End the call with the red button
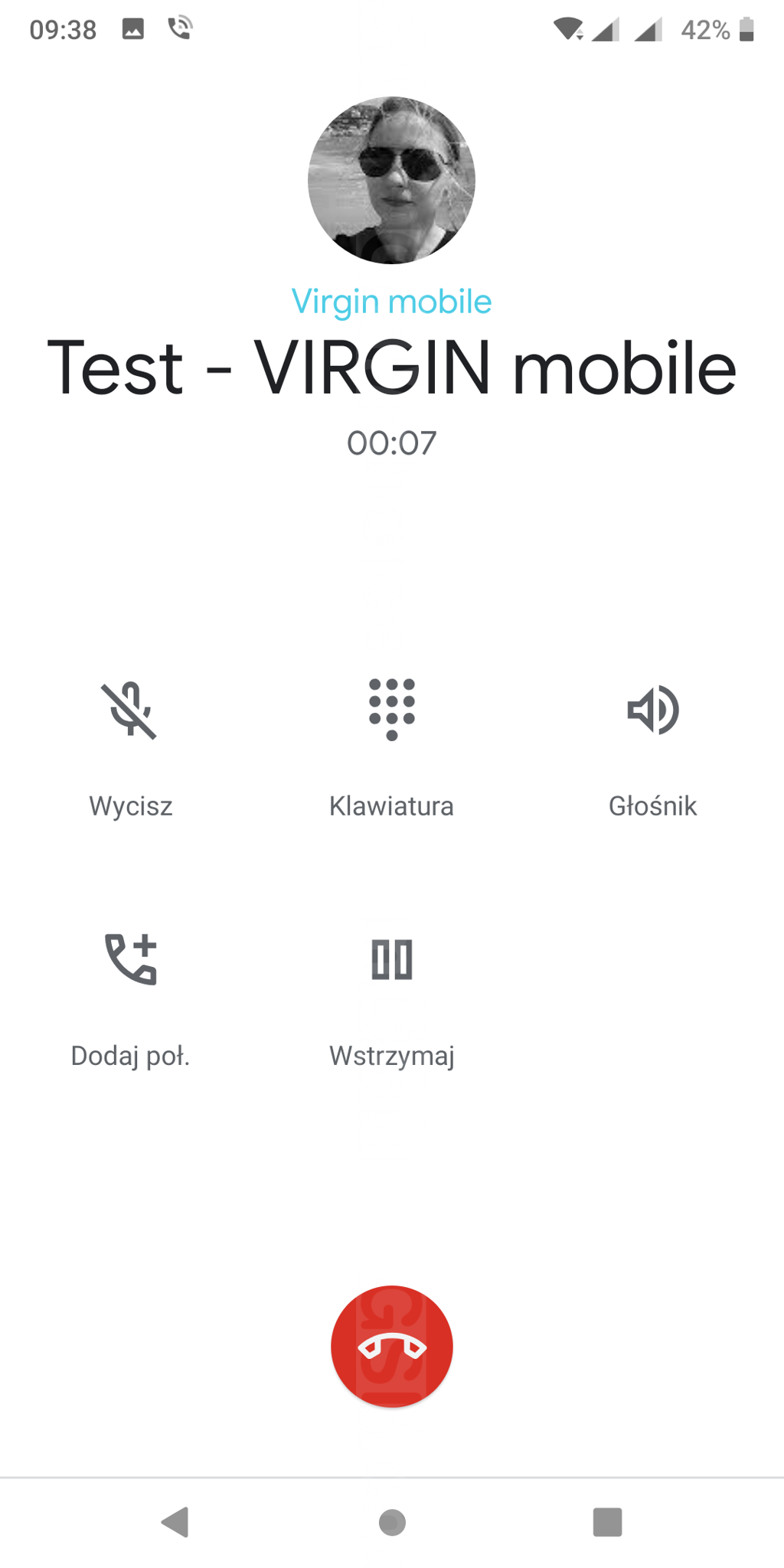Image resolution: width=784 pixels, height=1568 pixels. point(391,1347)
